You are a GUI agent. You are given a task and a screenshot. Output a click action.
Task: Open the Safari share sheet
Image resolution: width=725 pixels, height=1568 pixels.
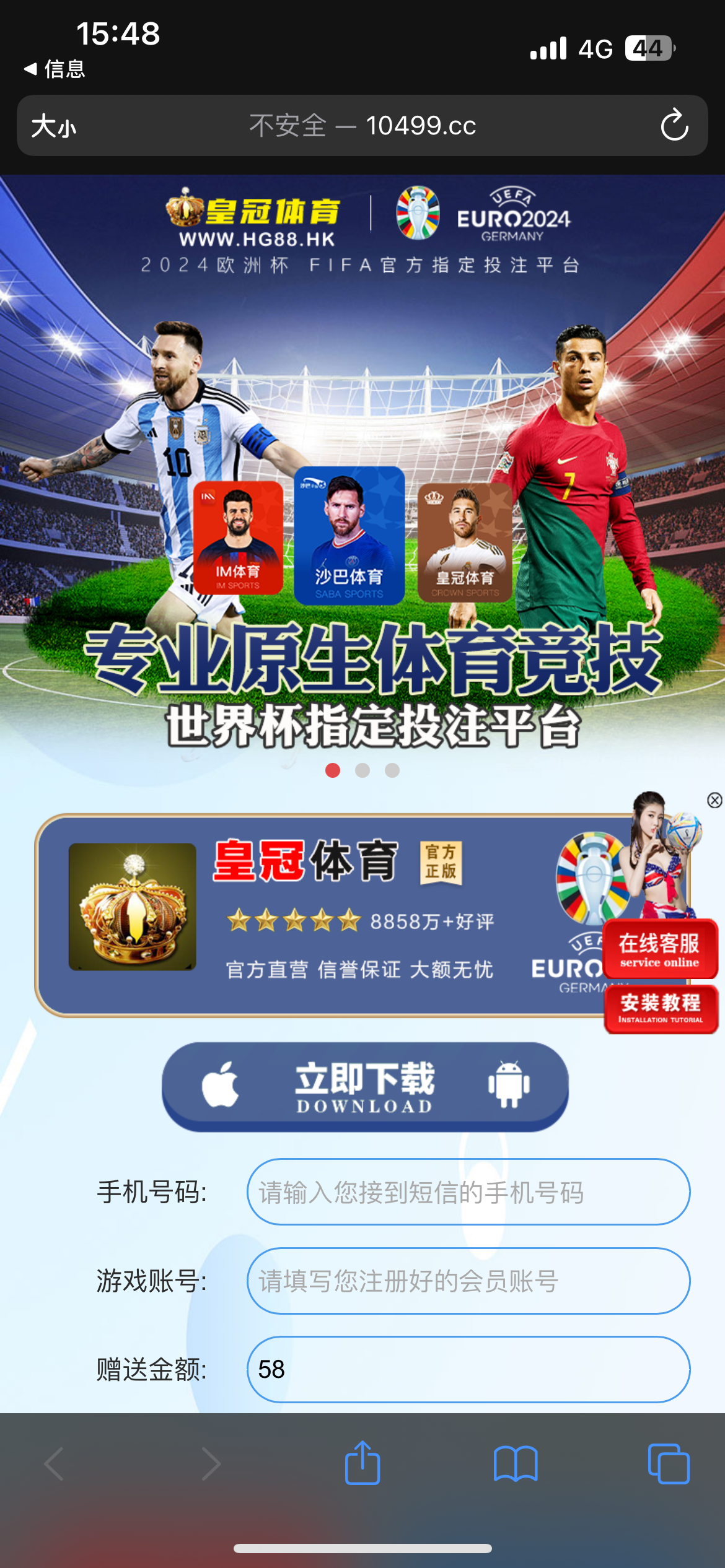click(x=362, y=1464)
